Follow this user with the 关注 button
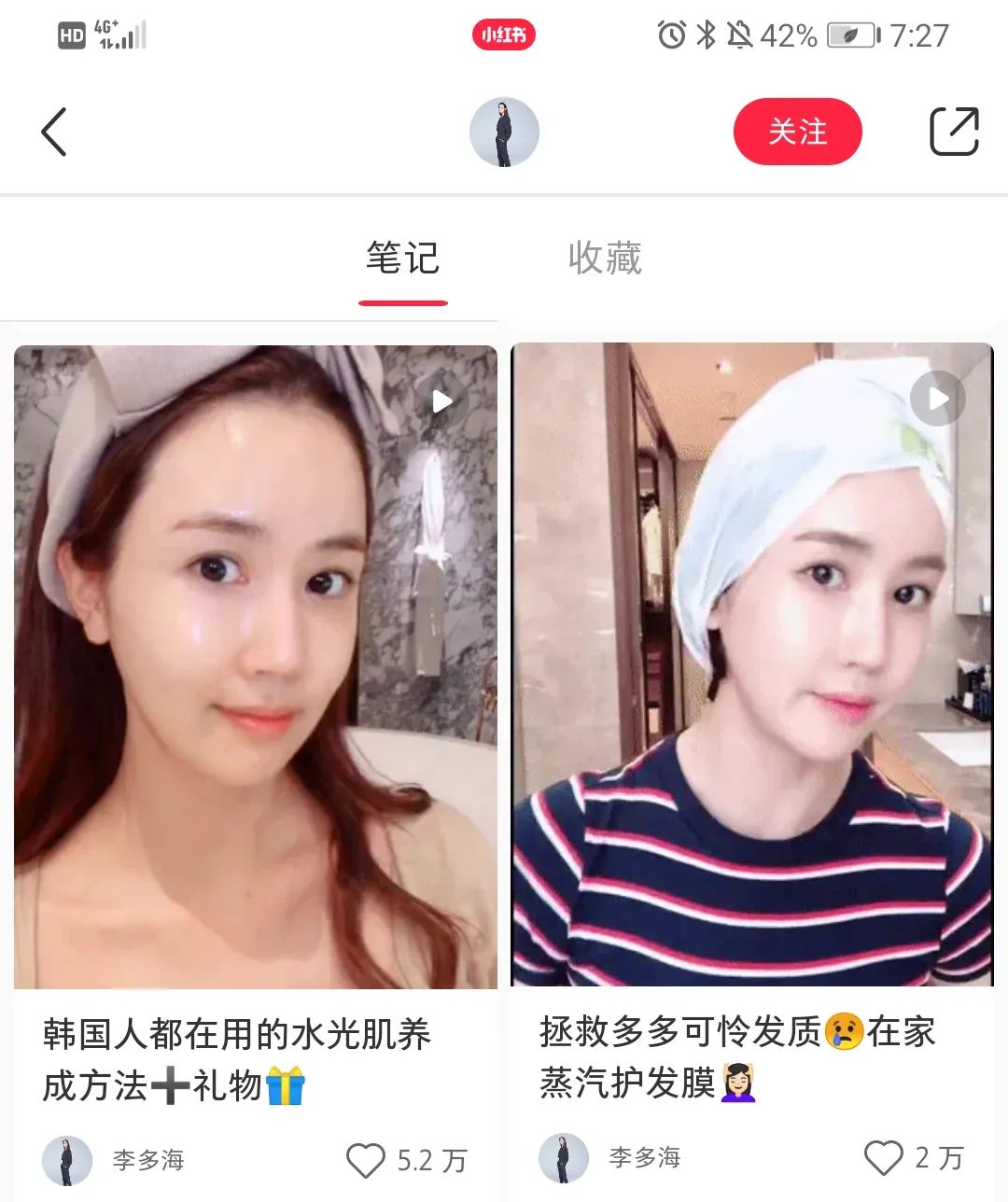Screen dimensions: 1008x1202 click(797, 132)
